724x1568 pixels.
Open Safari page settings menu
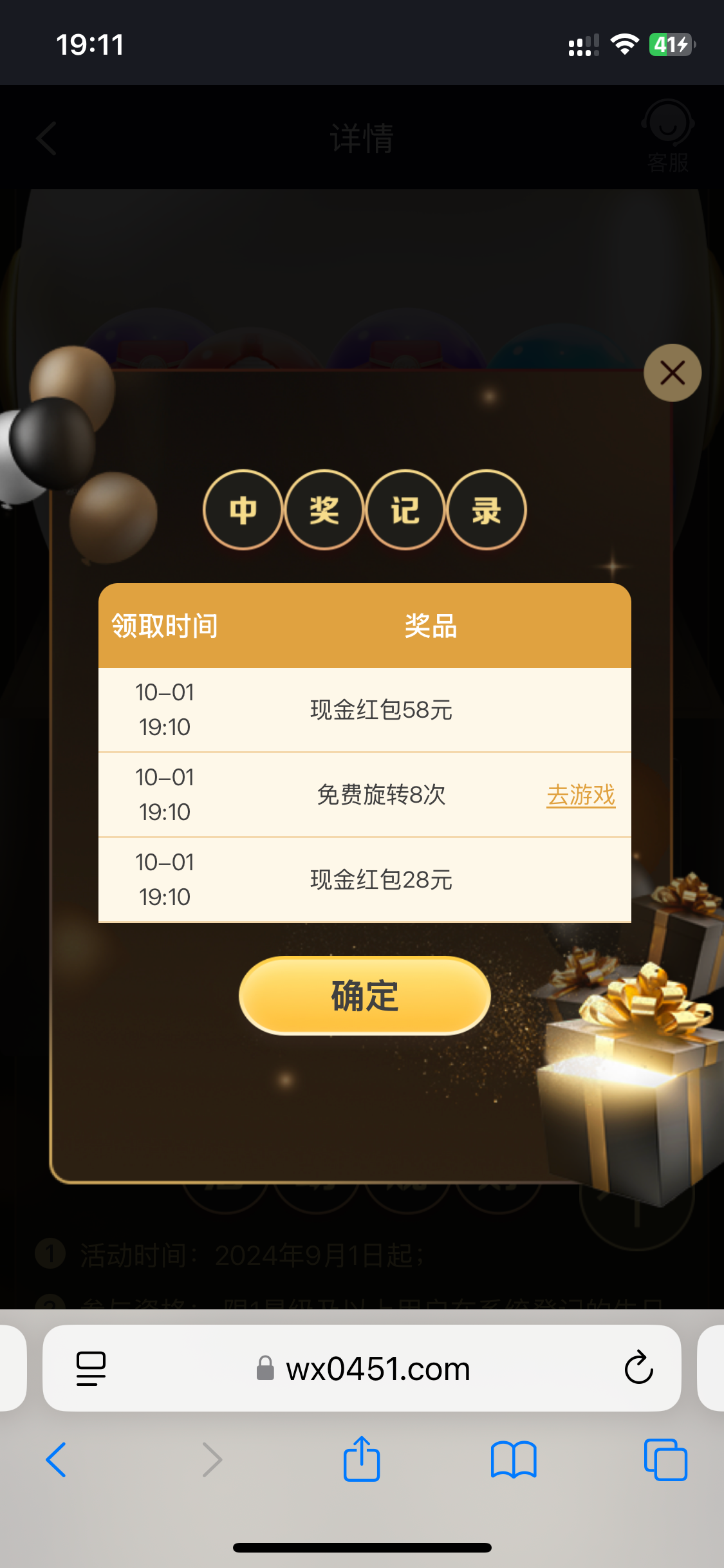[x=91, y=1368]
